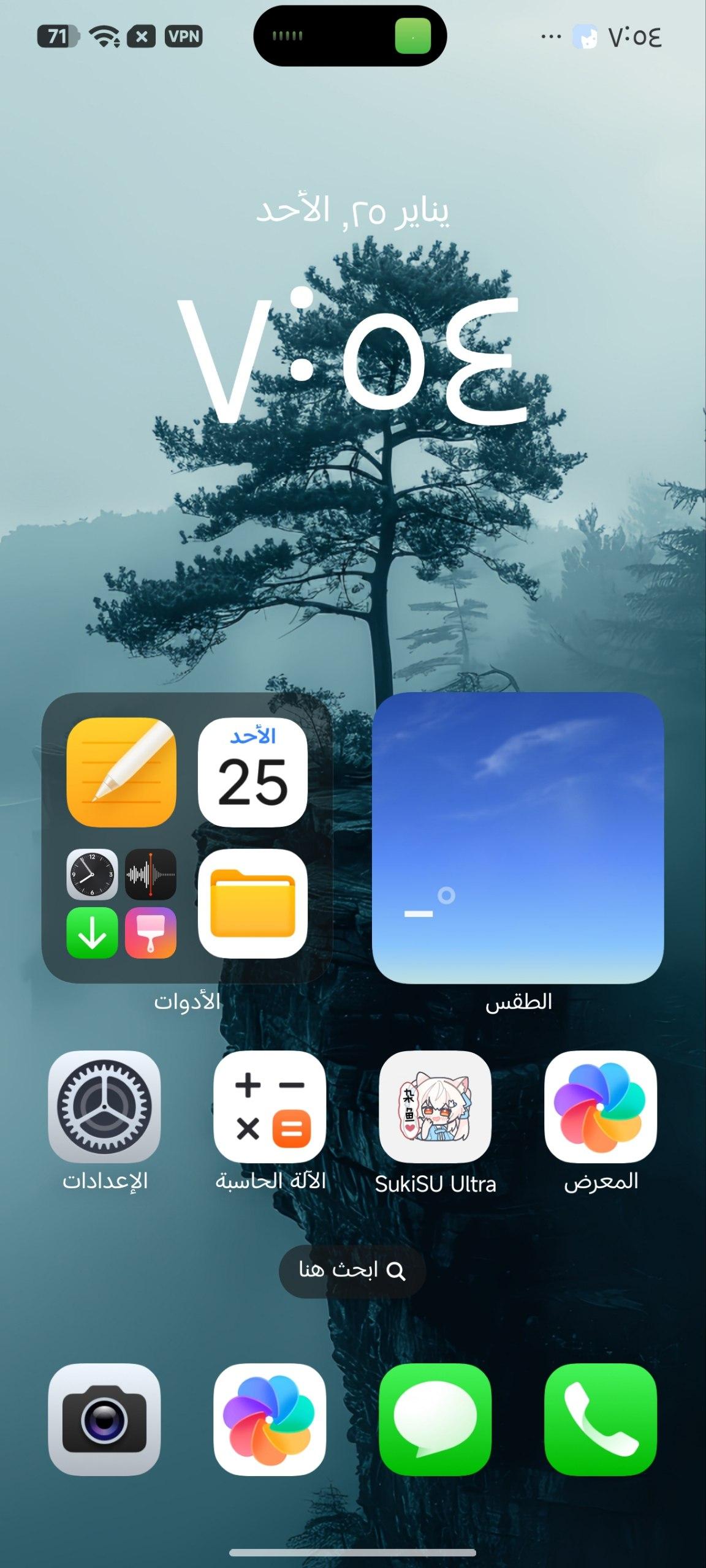Launch the Photos app in the dock
The width and height of the screenshot is (706, 1568).
coord(270,1419)
